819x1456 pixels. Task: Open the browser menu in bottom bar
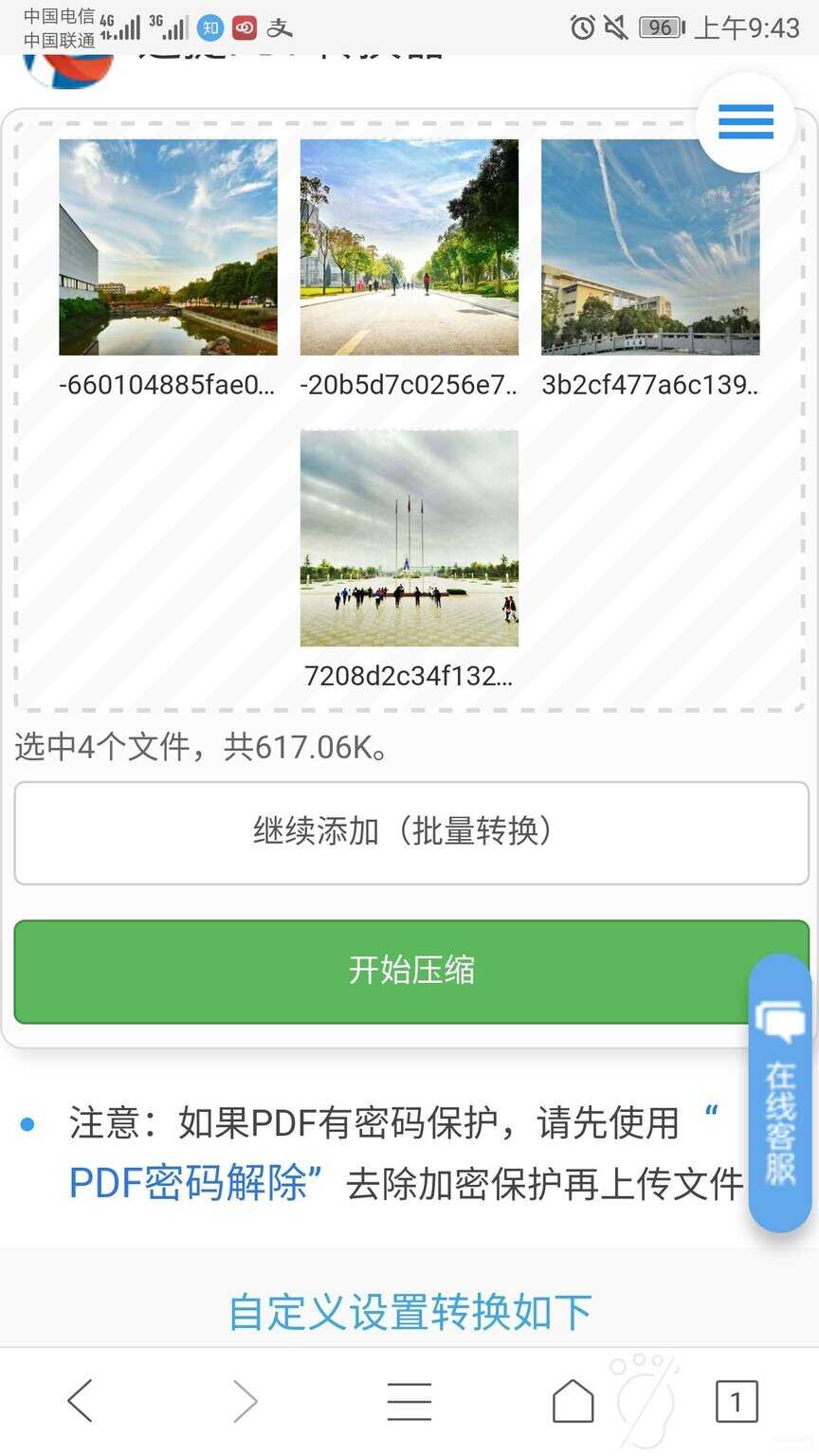click(409, 1401)
